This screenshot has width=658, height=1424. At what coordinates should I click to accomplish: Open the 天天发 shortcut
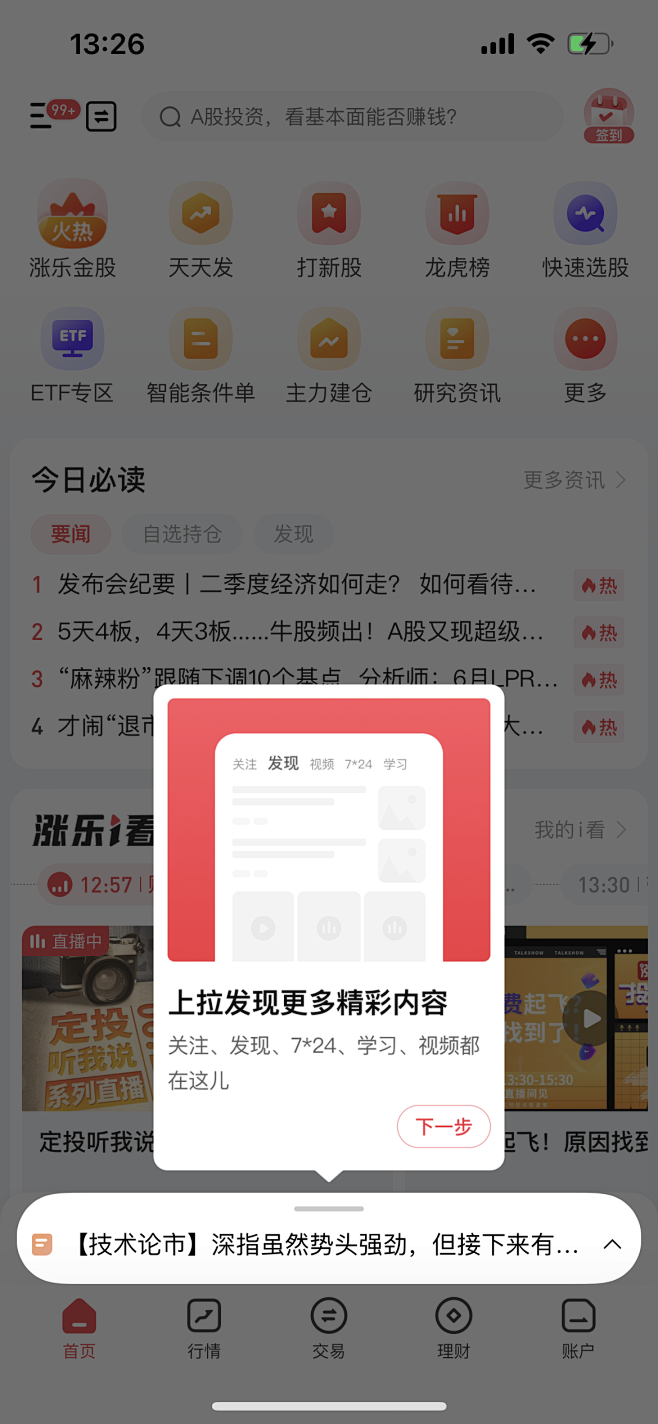[200, 228]
